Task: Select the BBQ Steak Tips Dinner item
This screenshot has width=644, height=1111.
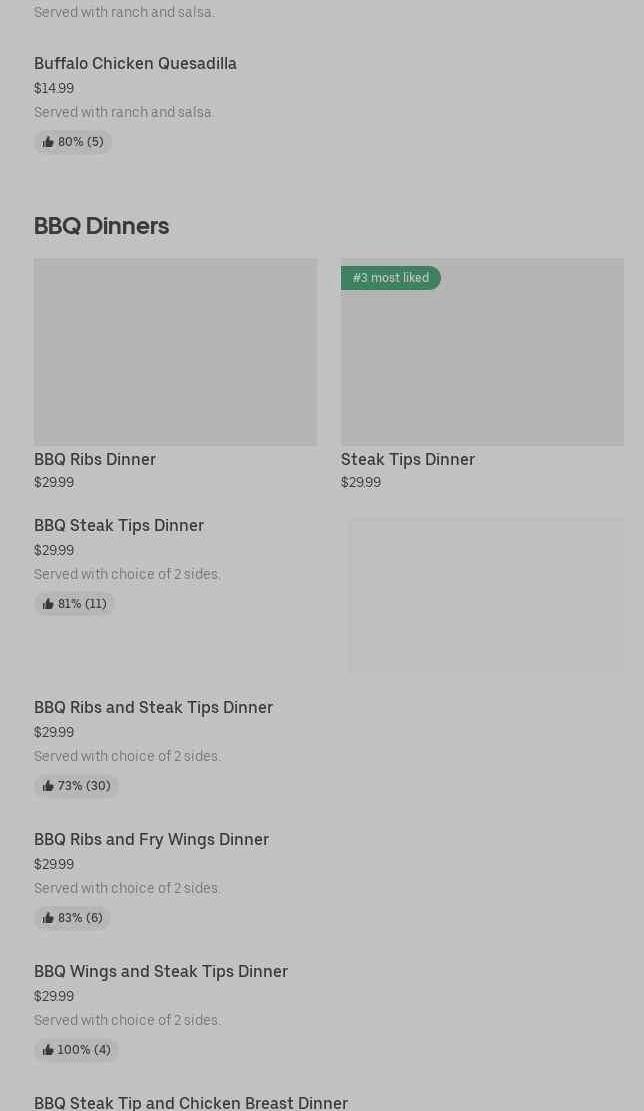Action: point(119,526)
